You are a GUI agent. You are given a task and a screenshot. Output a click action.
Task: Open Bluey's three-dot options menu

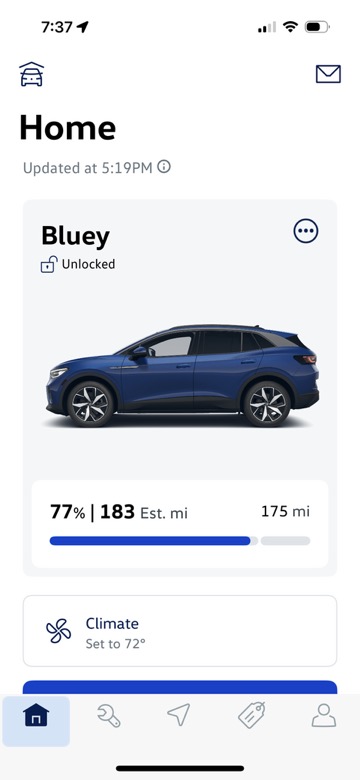306,231
